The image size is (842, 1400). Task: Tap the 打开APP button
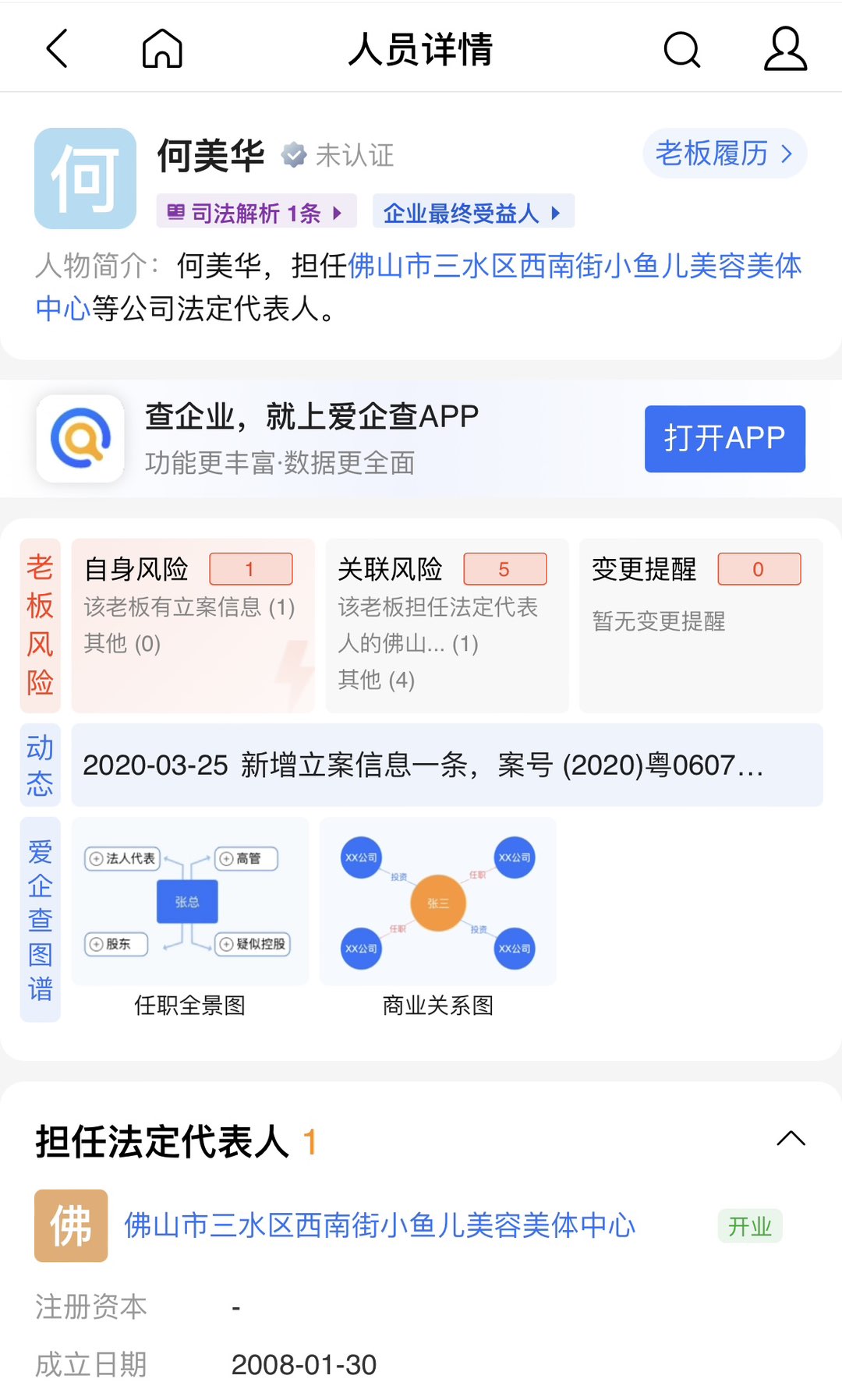click(724, 439)
